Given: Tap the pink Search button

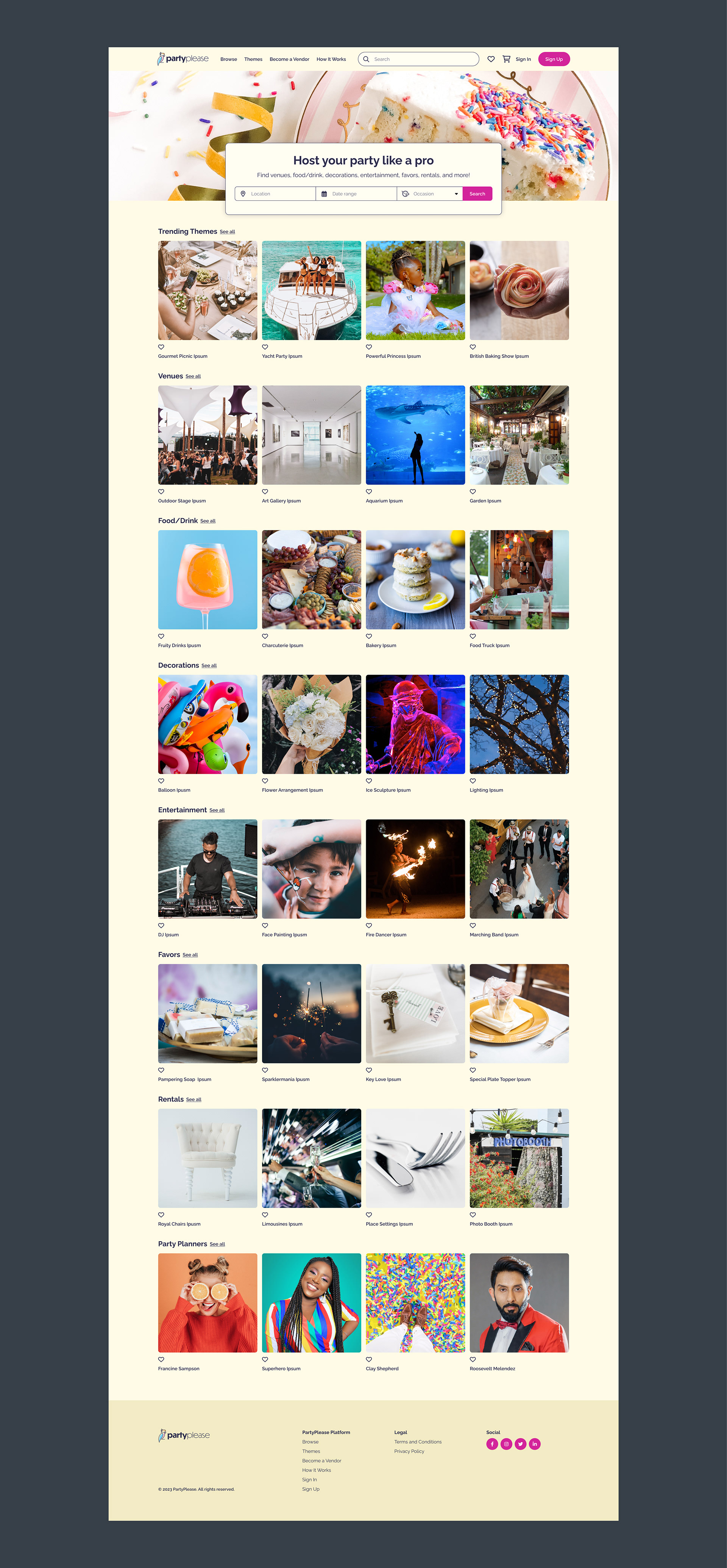Looking at the screenshot, I should (x=477, y=194).
